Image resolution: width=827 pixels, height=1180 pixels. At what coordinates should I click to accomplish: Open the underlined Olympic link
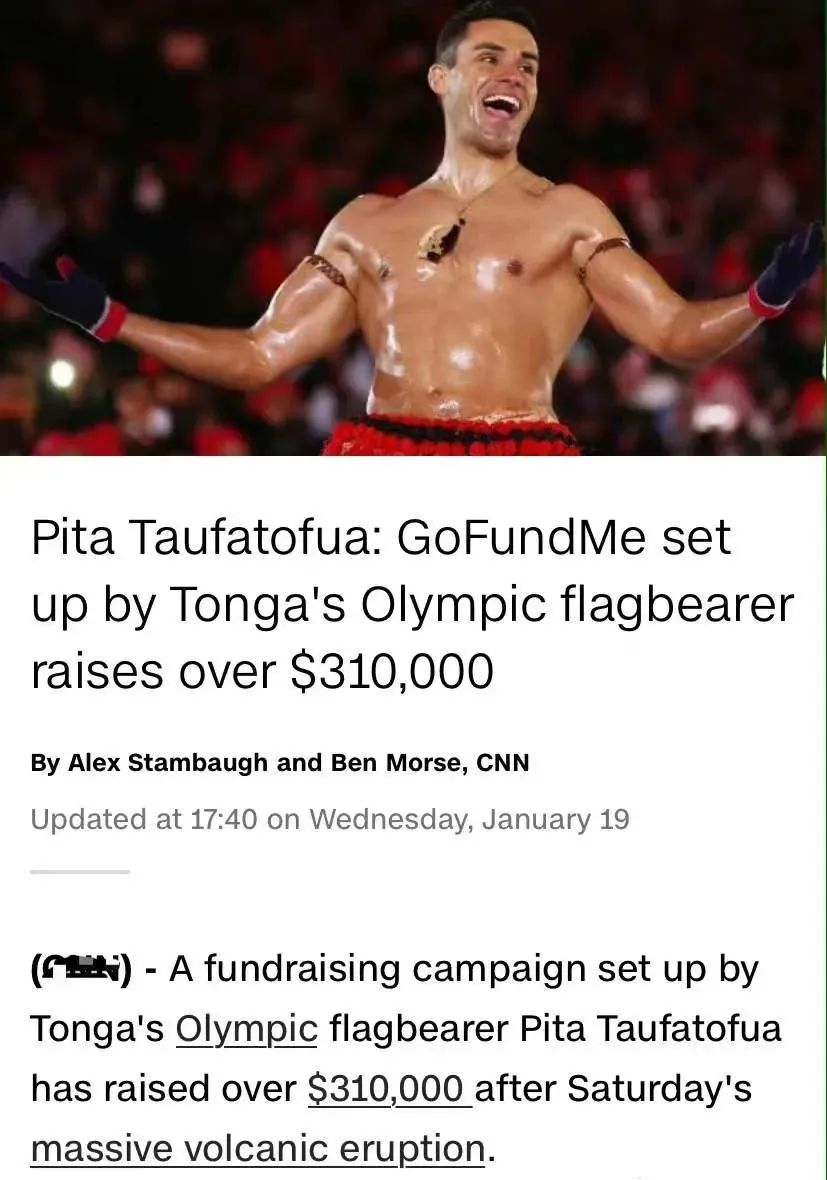[246, 1029]
